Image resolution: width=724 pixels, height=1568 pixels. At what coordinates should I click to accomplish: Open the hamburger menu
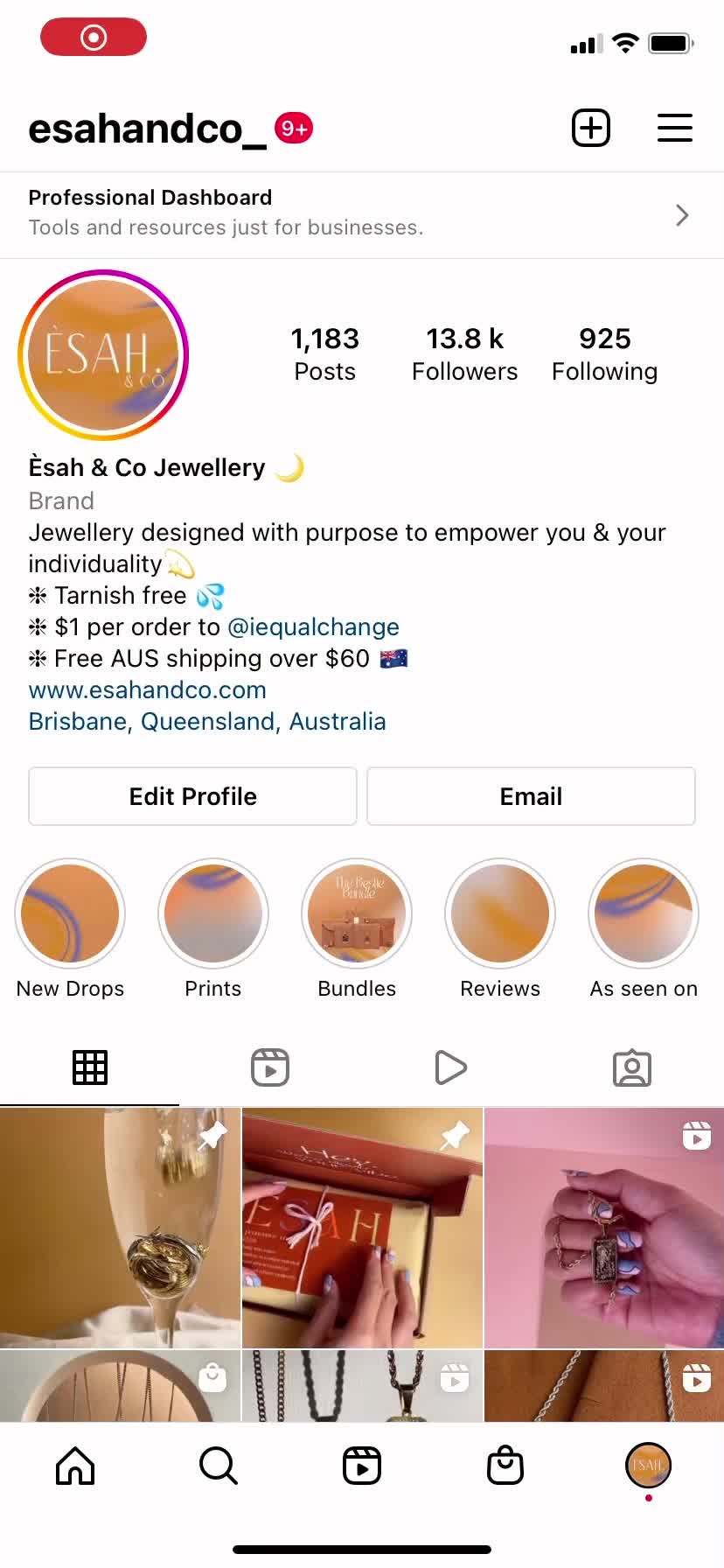click(x=675, y=129)
